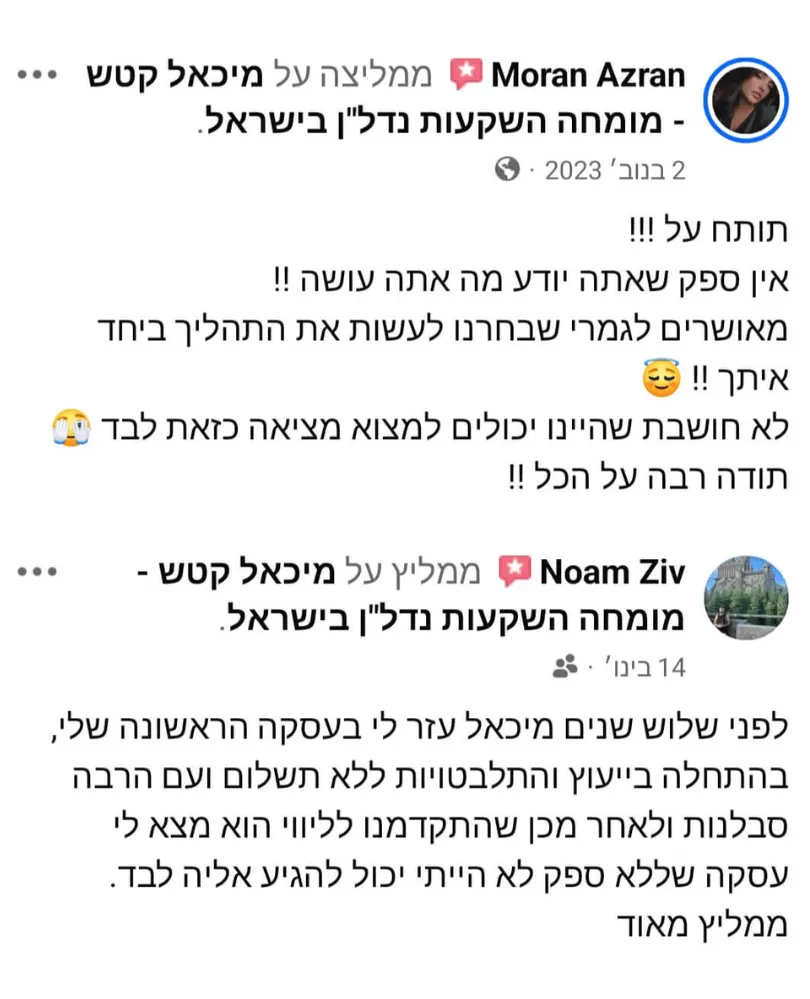Screen dimensions: 810x999
Task: View Noam Ziv's profile picture
Action: pyautogui.click(x=747, y=597)
